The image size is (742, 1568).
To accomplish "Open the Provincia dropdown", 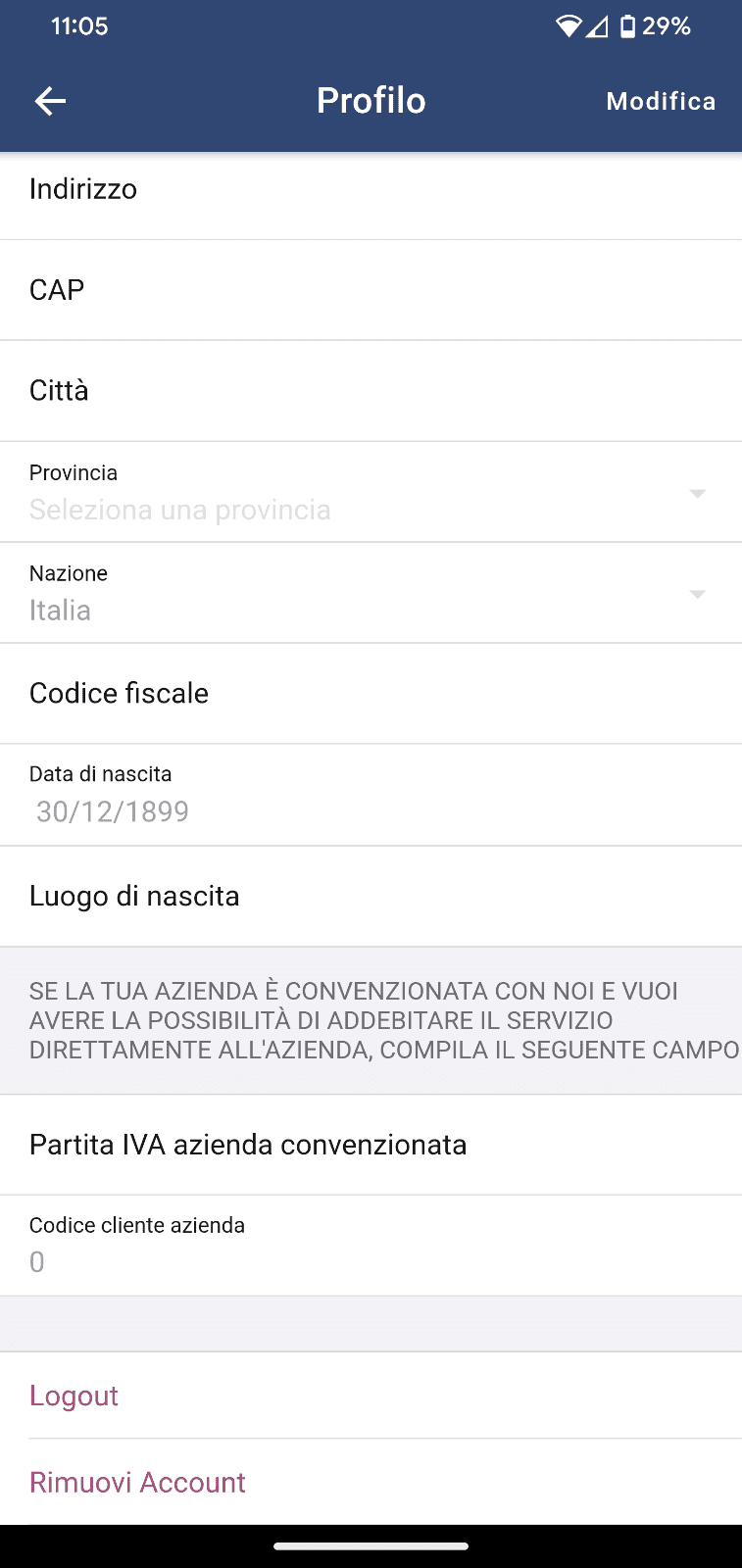I will pos(371,492).
